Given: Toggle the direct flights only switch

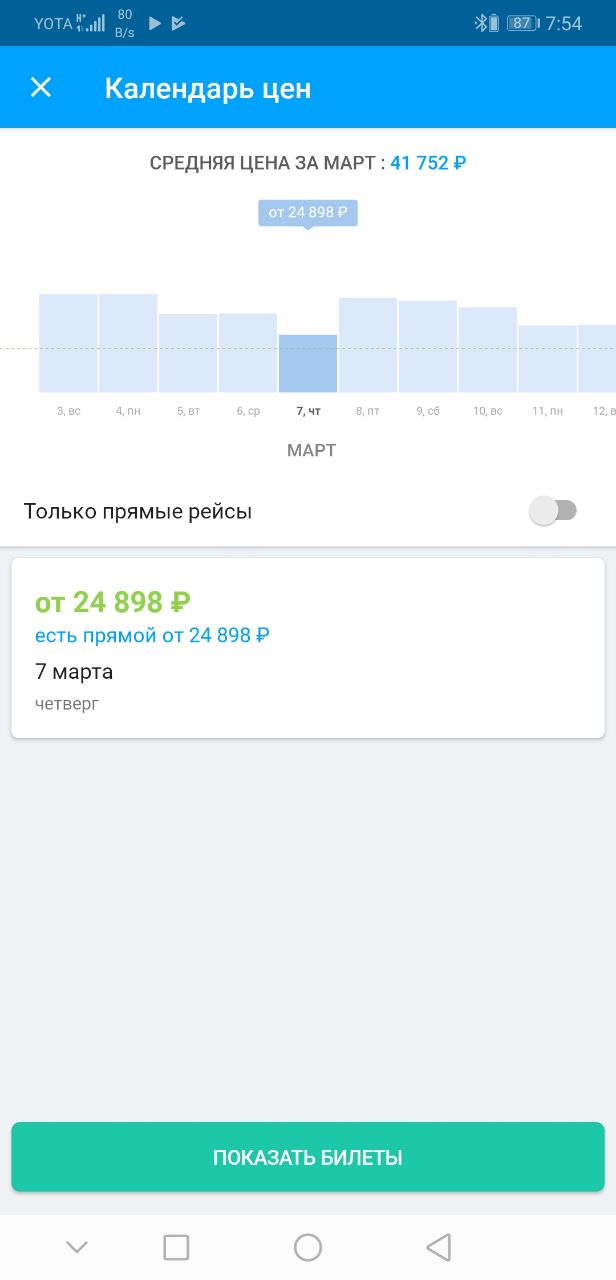Looking at the screenshot, I should (x=553, y=511).
